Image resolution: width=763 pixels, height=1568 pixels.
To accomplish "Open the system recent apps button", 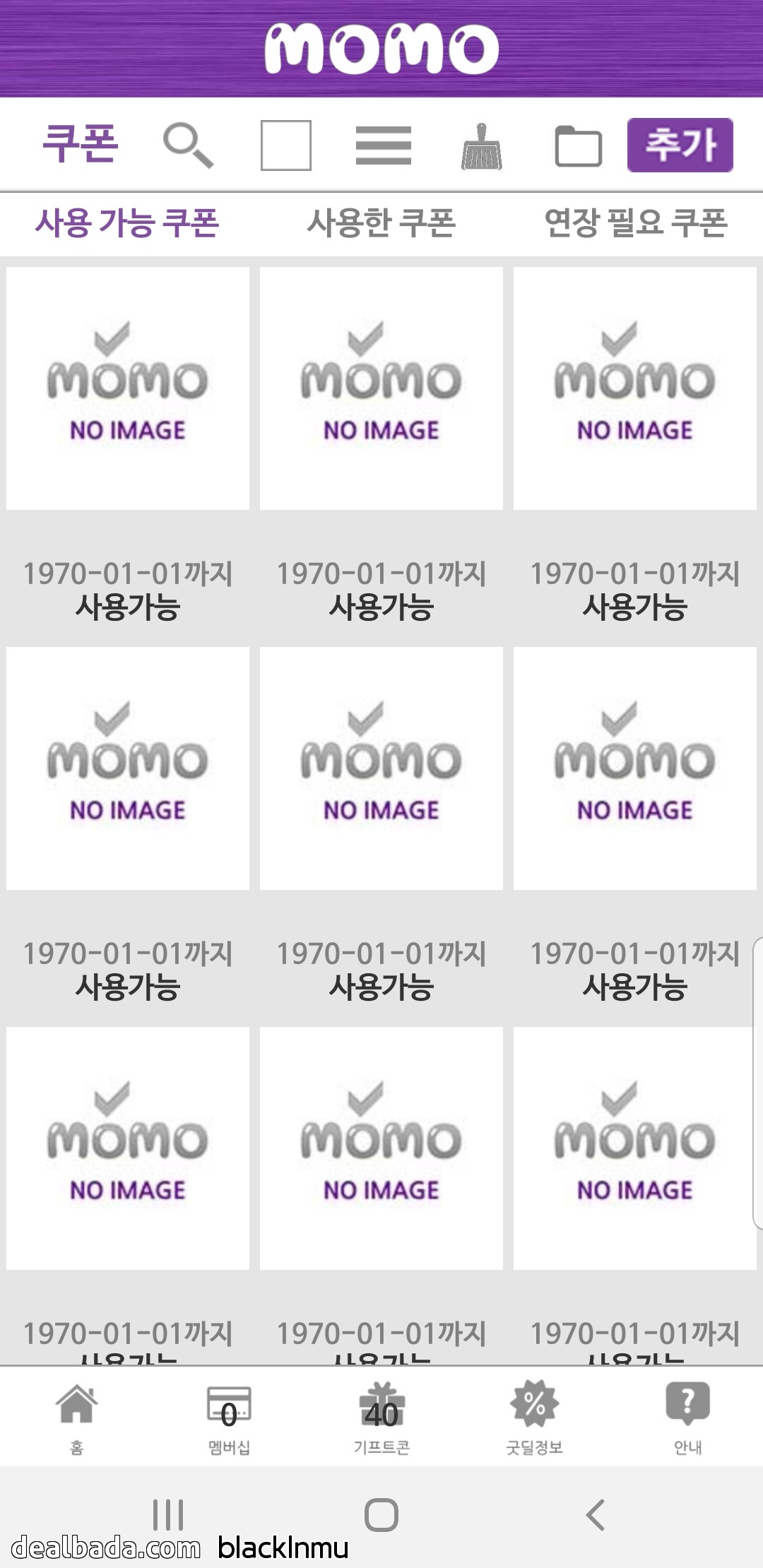I will pyautogui.click(x=168, y=1515).
